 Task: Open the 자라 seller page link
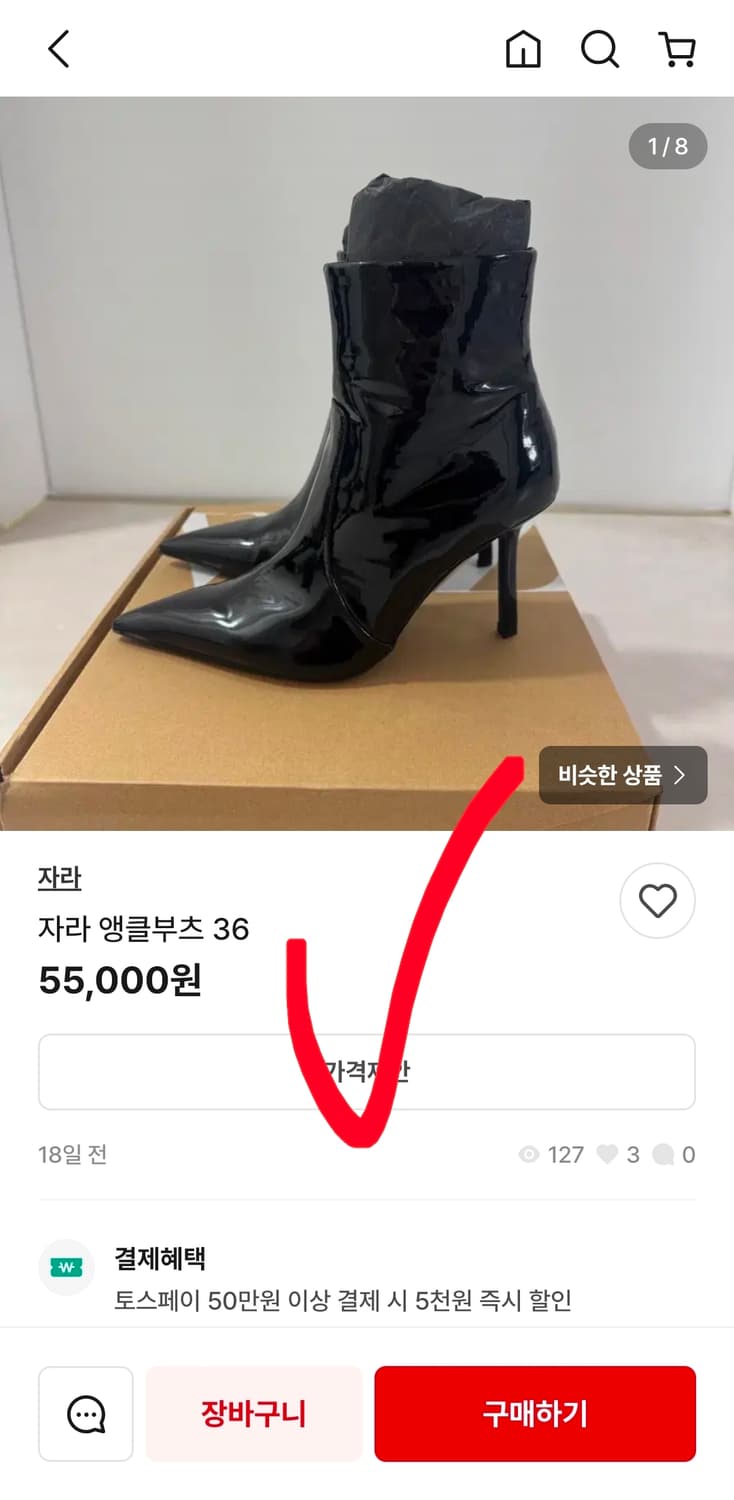click(58, 877)
